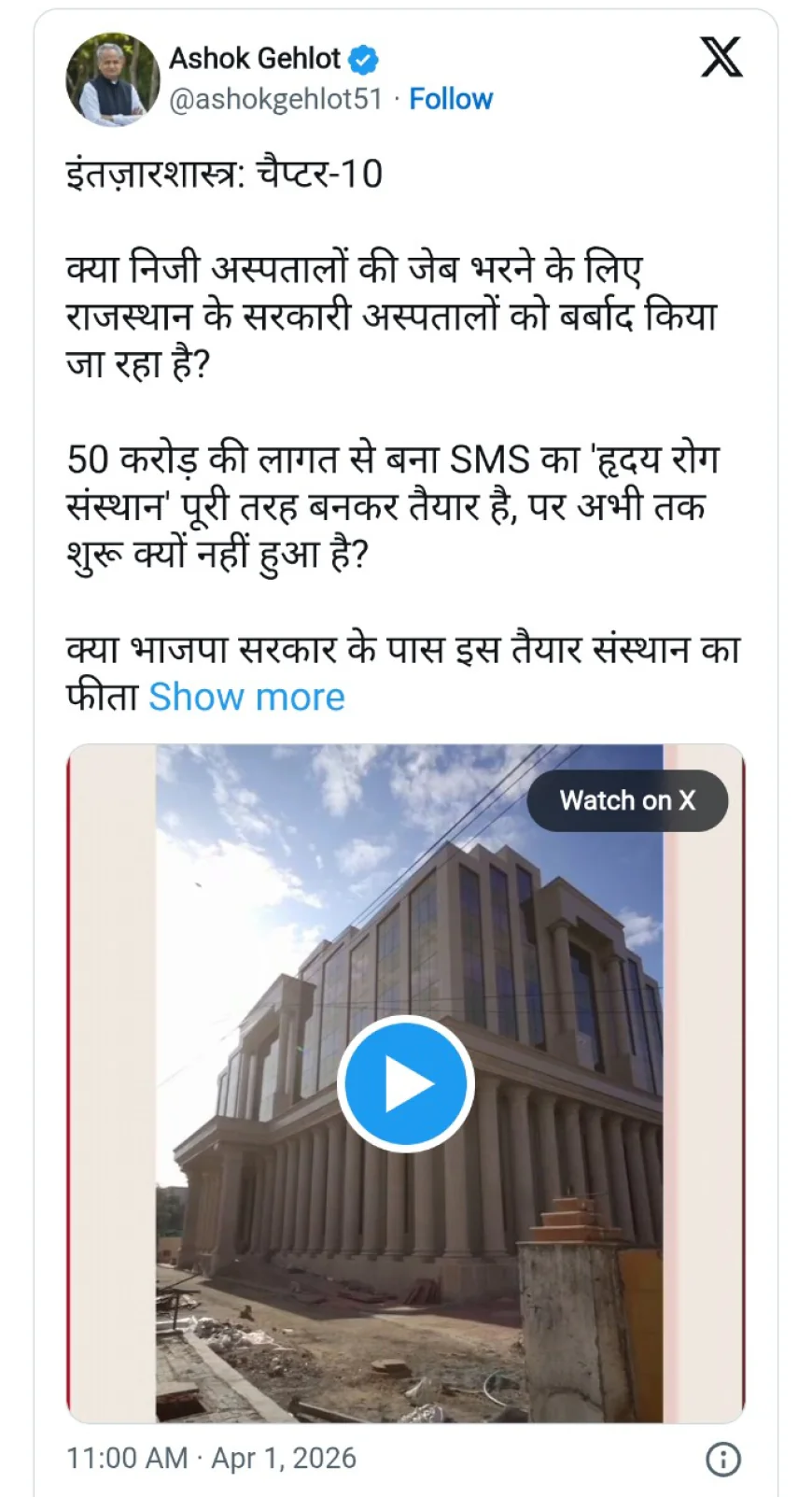Open the @ashokgehlot51 handle

[x=275, y=99]
